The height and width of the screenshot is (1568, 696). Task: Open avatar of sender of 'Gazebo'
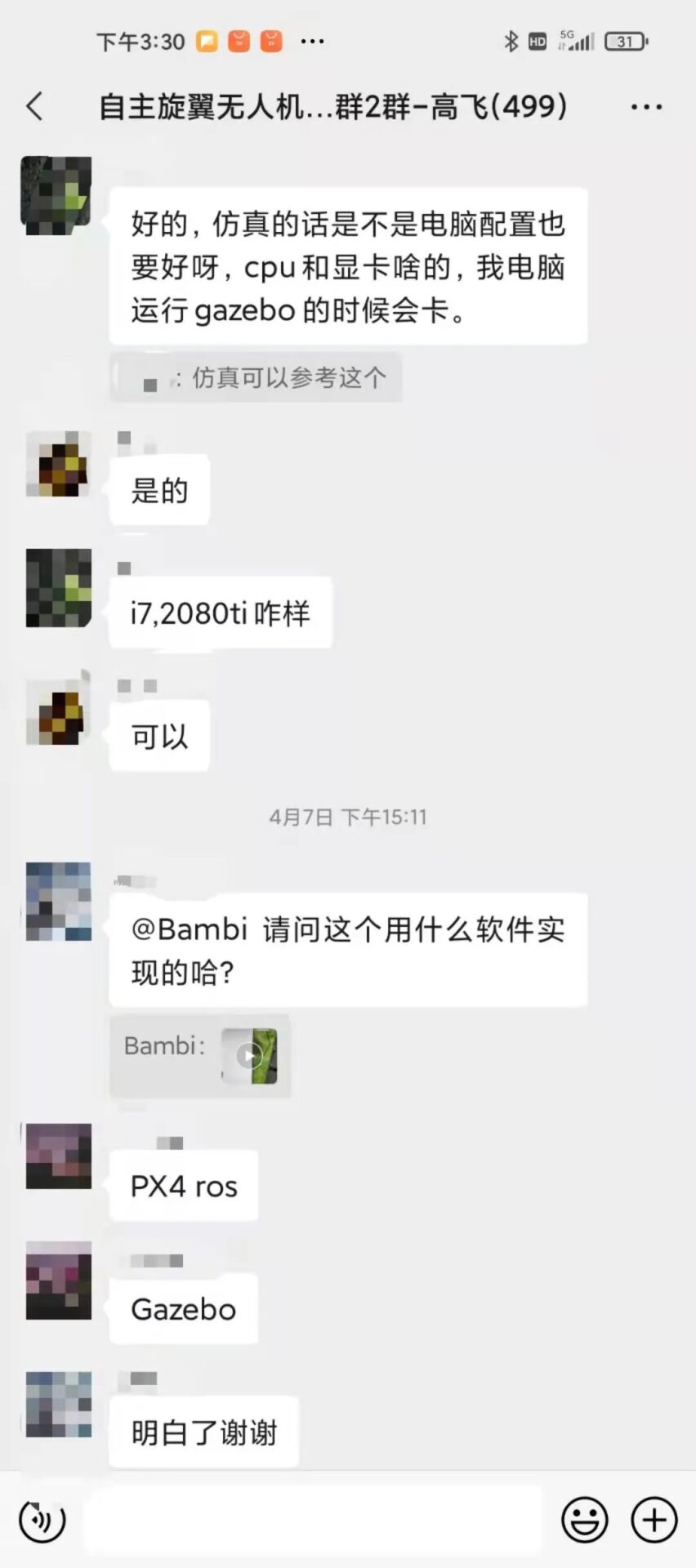coord(59,1280)
